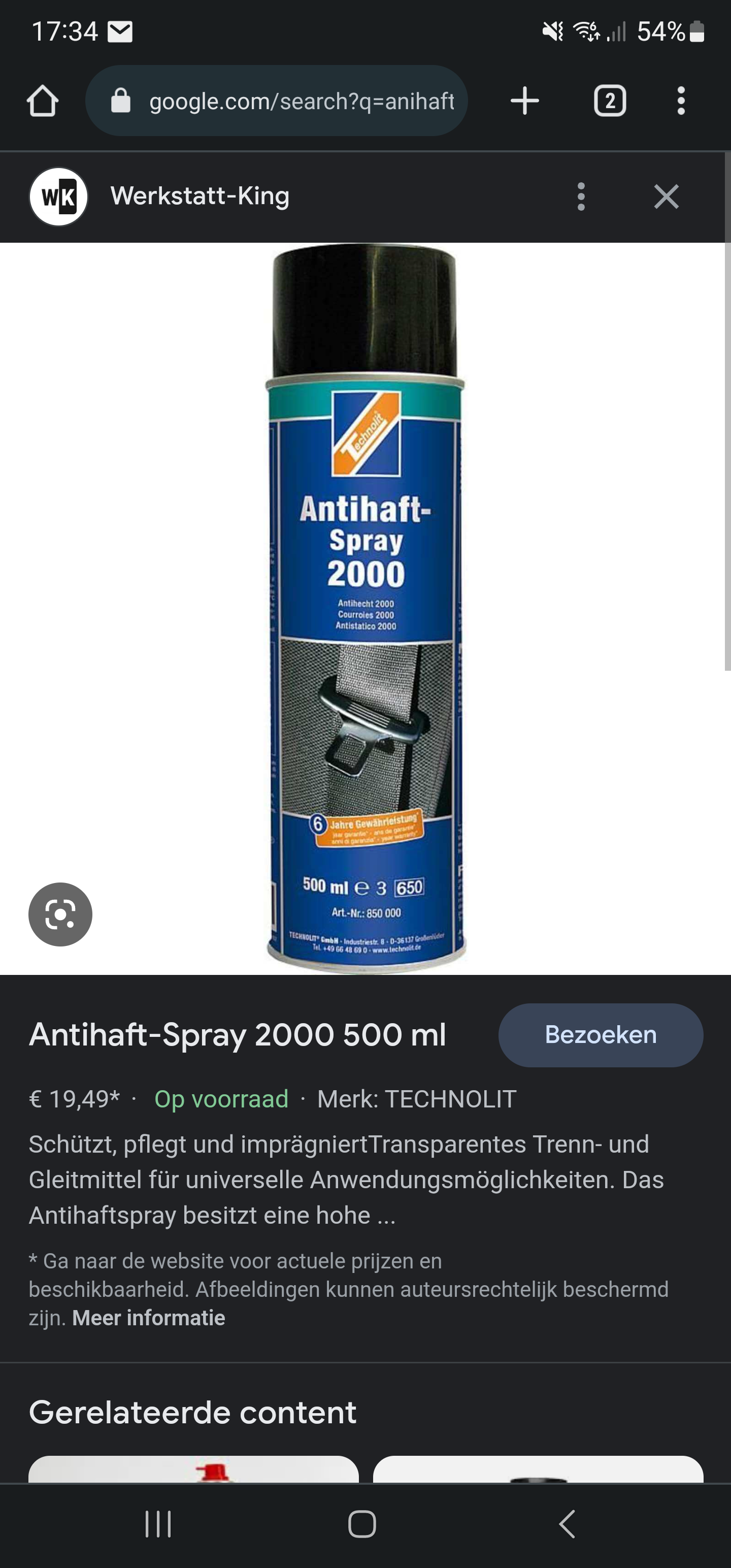The height and width of the screenshot is (1568, 731).
Task: Open the Chrome overflow menu
Action: pos(681,101)
